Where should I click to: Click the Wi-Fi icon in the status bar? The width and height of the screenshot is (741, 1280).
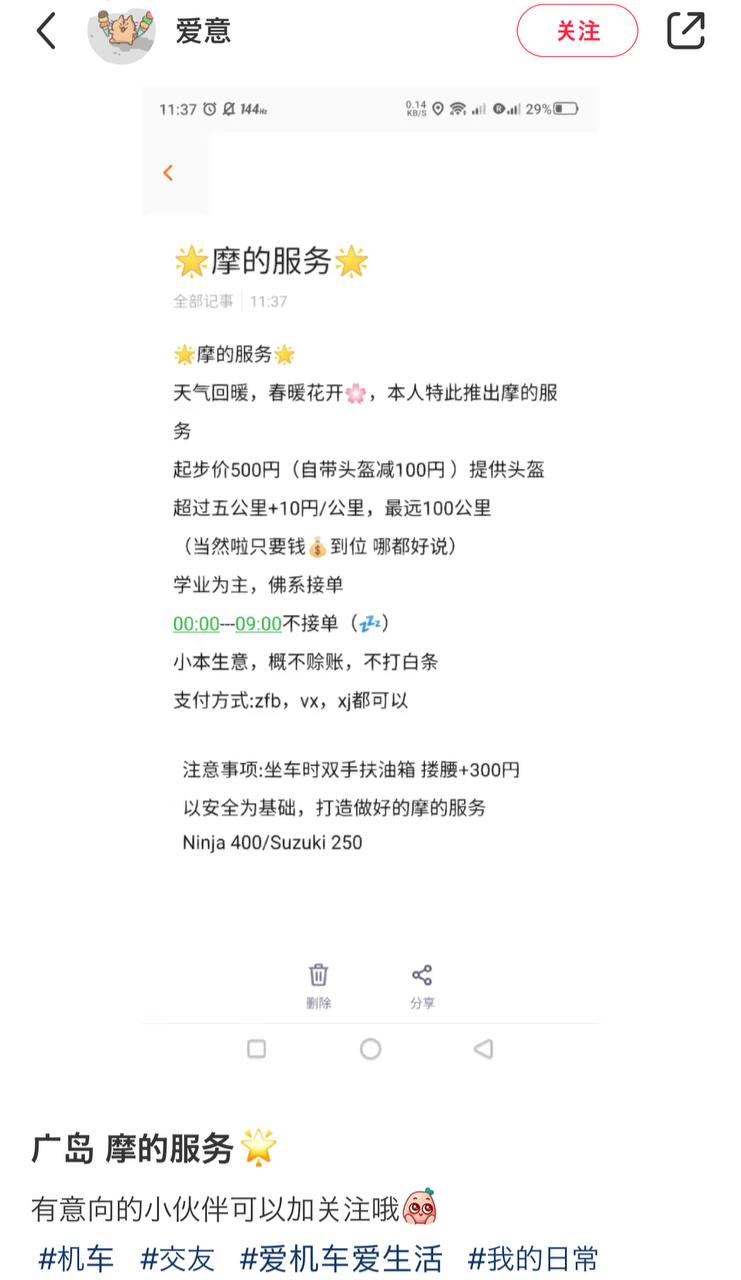[459, 108]
